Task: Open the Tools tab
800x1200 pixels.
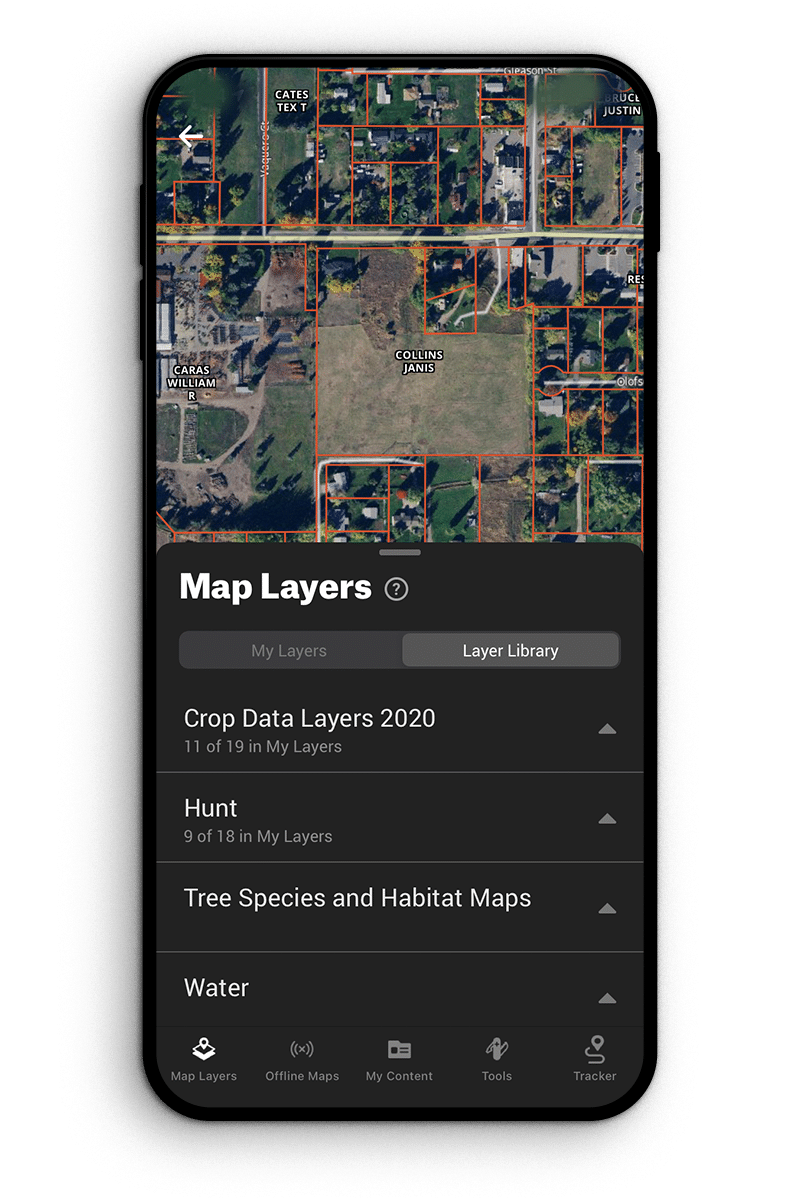Action: tap(496, 1059)
